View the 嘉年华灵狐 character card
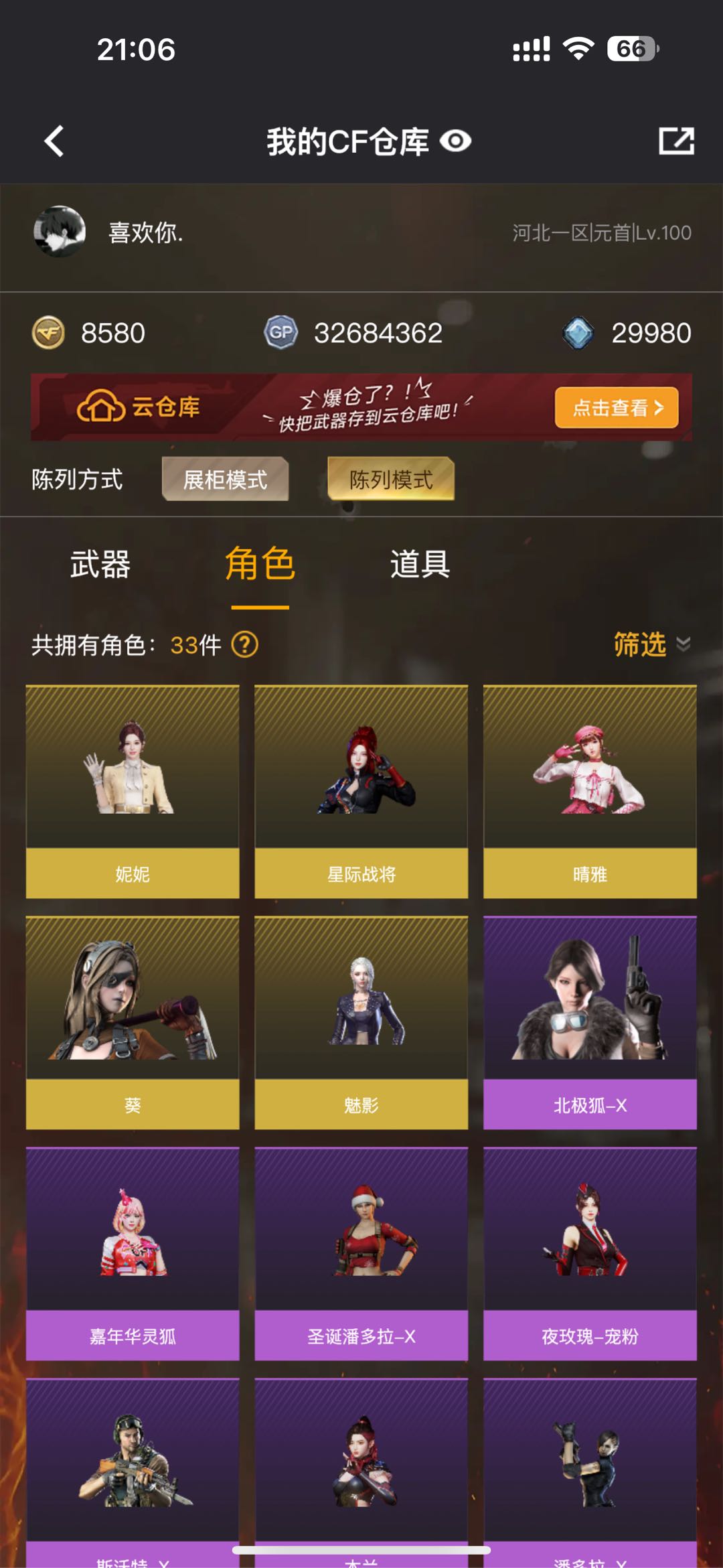 [133, 1254]
